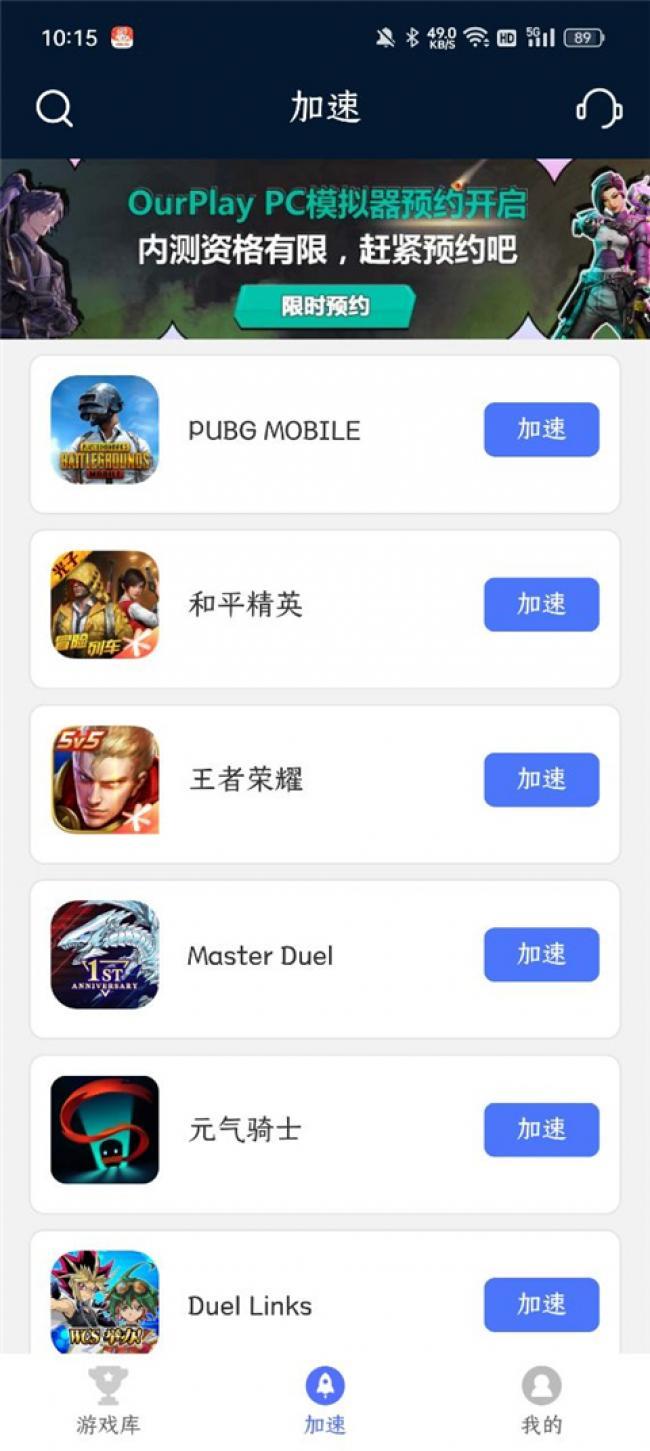Start 加速 for 和平精英

point(541,605)
